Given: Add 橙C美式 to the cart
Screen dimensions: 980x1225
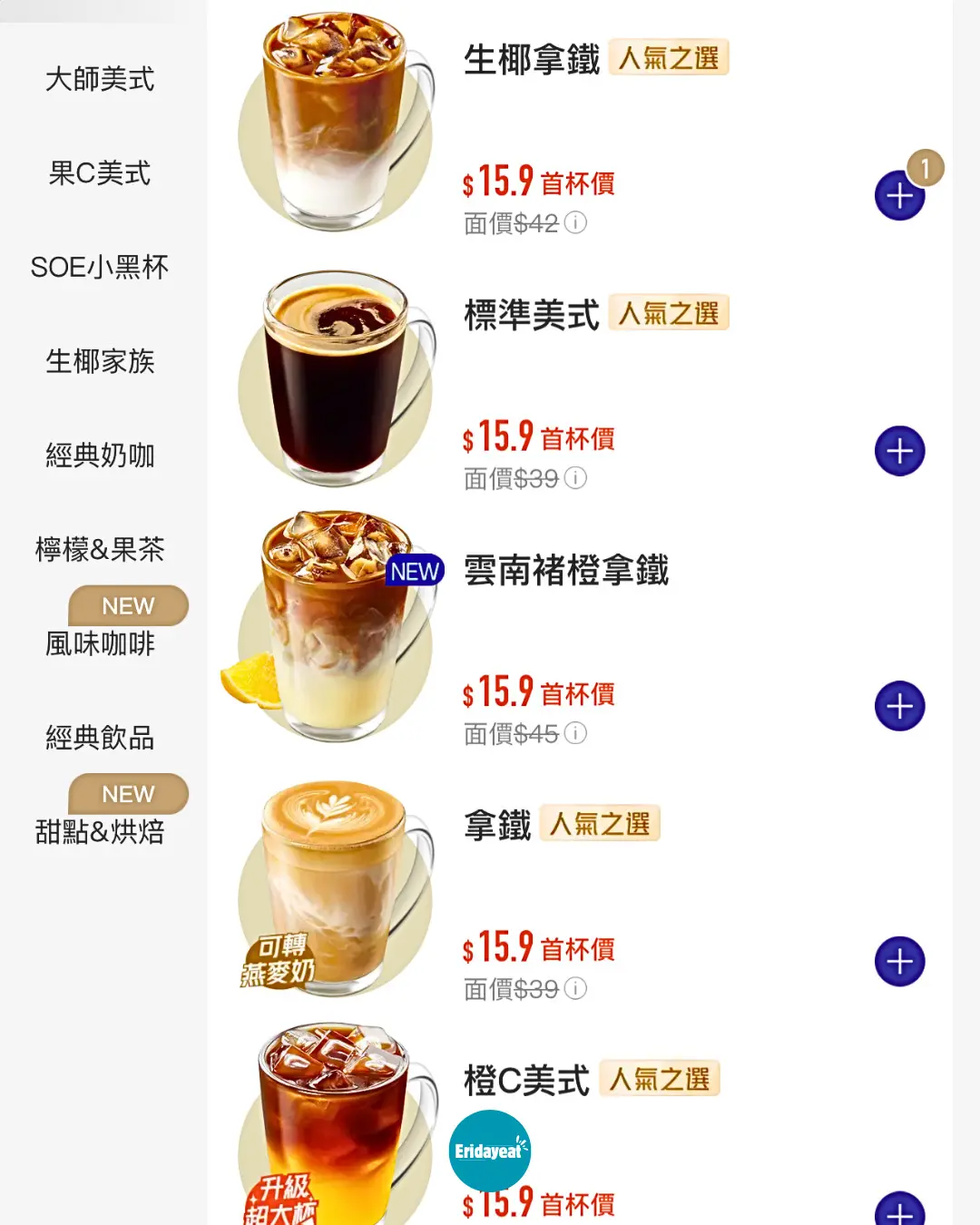Looking at the screenshot, I should tap(899, 1210).
